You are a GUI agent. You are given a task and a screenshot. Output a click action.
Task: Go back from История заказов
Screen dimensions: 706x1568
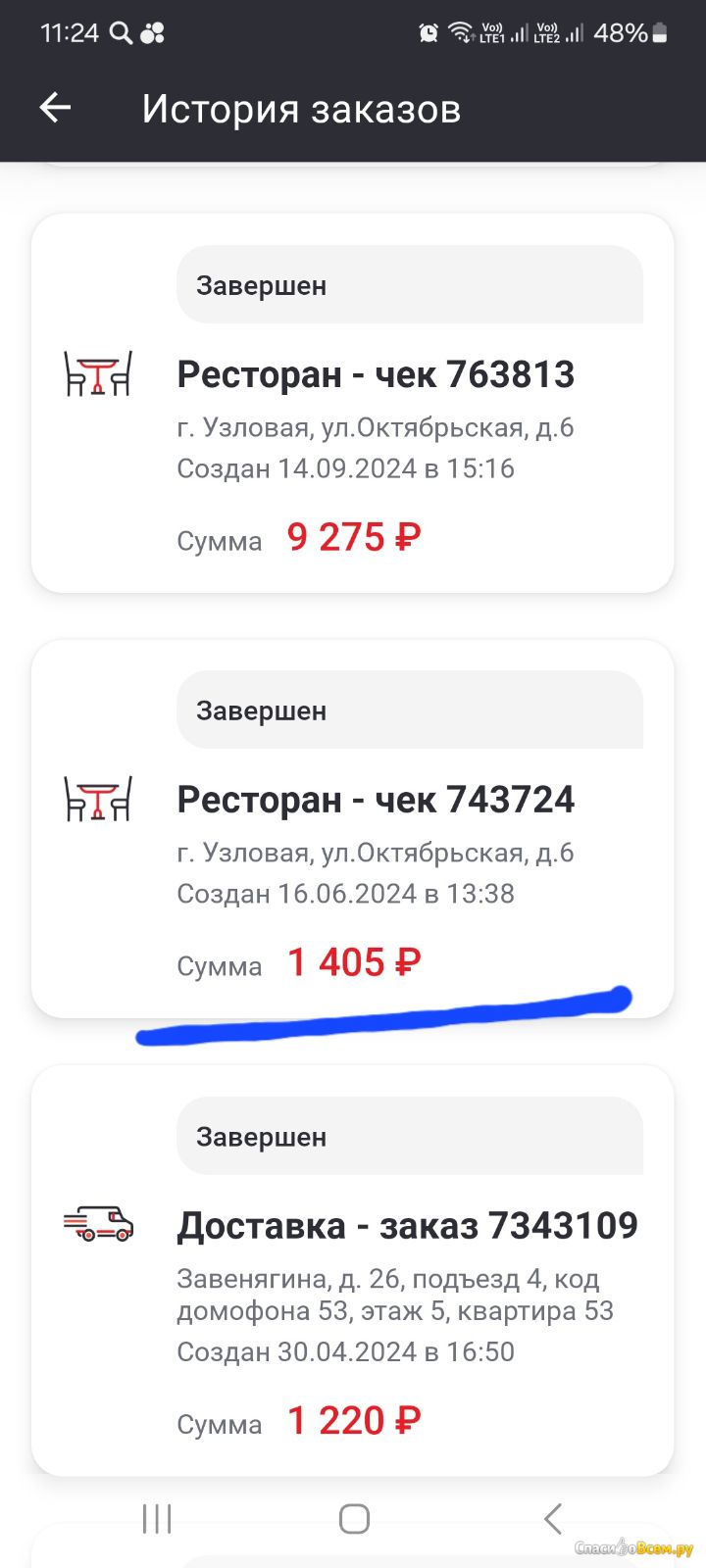click(56, 108)
